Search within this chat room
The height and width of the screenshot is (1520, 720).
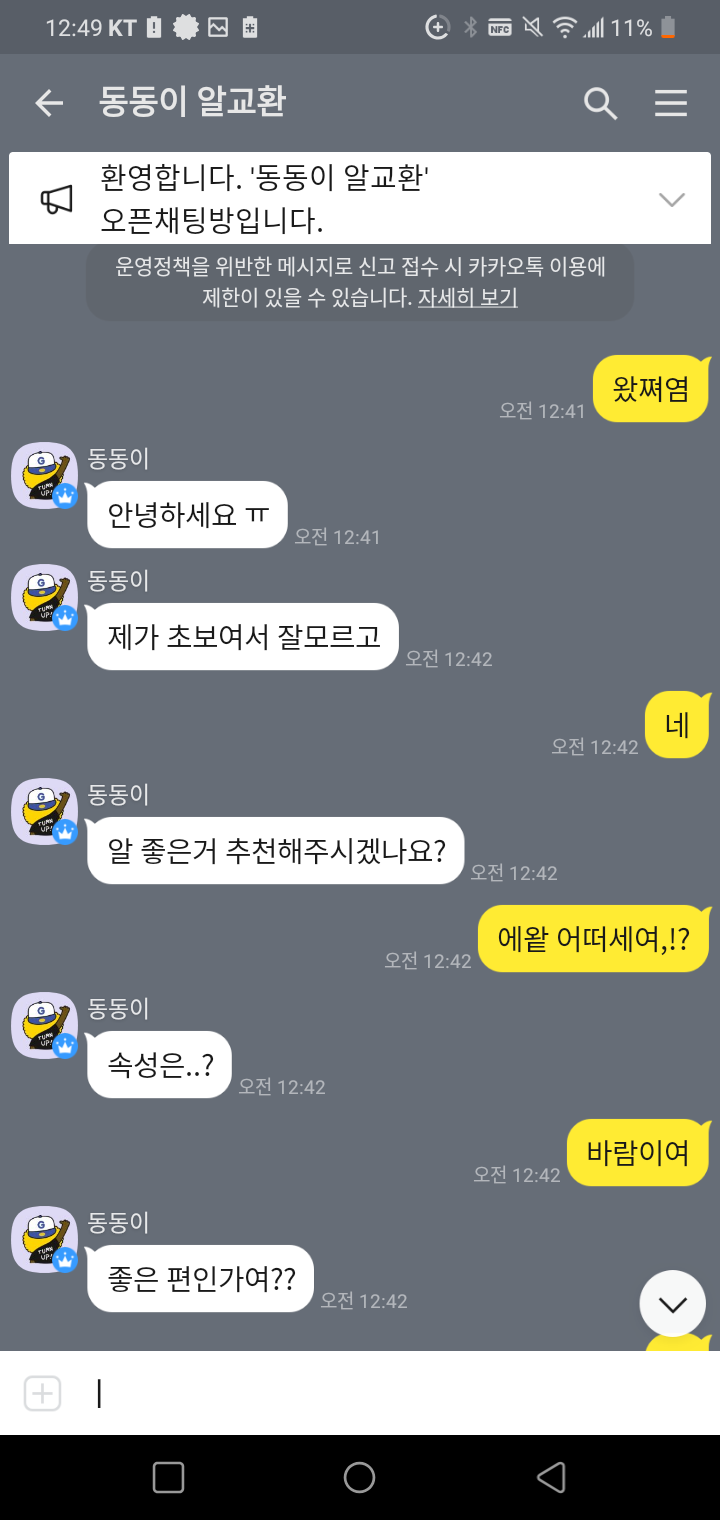[x=600, y=103]
